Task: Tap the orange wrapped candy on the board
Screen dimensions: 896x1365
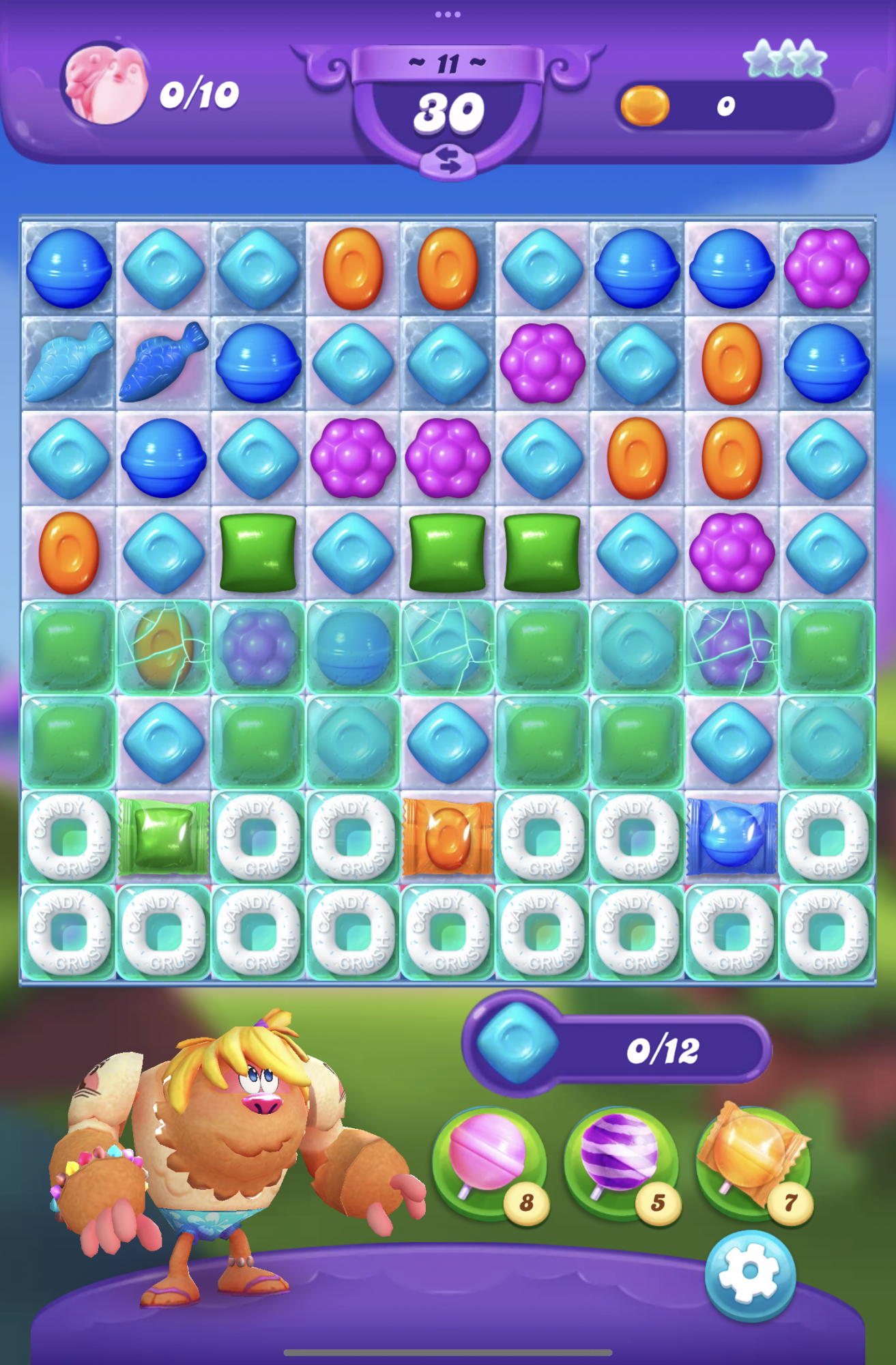Action: click(447, 837)
